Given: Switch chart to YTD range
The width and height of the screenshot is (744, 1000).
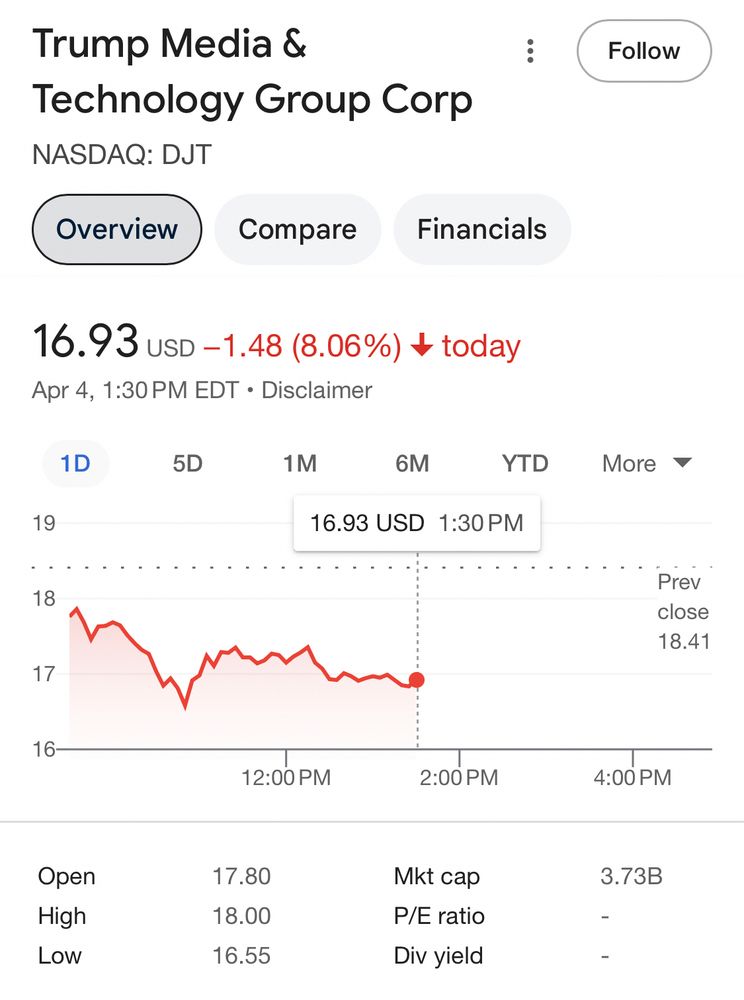Looking at the screenshot, I should [525, 464].
